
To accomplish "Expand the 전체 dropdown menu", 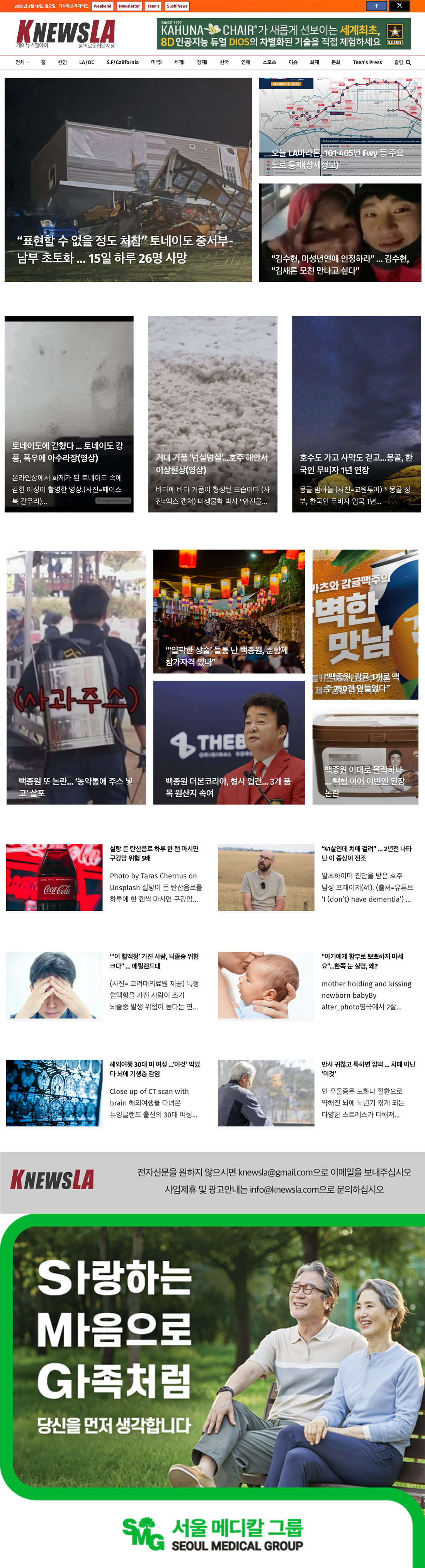I will (x=22, y=63).
